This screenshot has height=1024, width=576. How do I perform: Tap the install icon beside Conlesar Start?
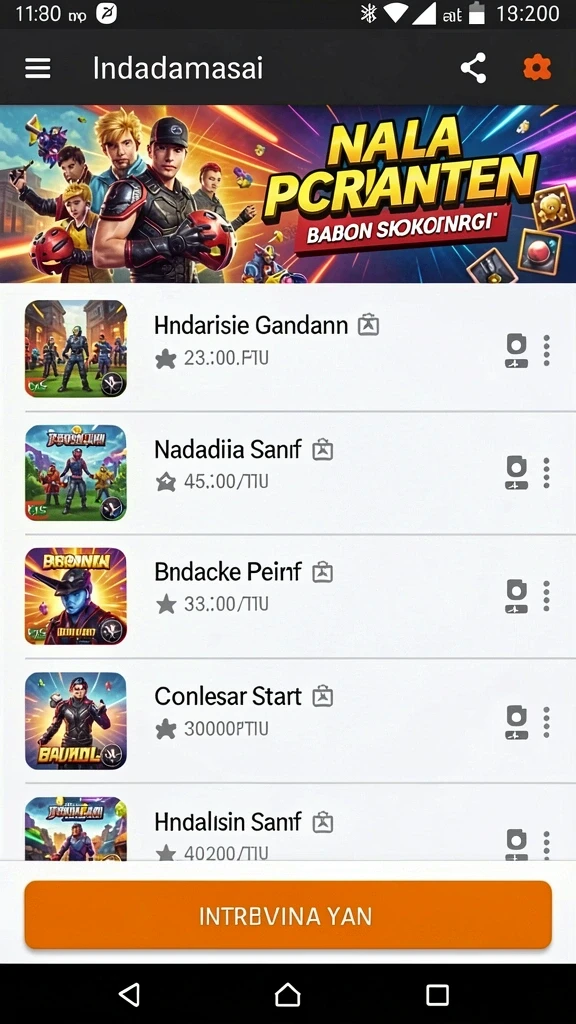(516, 722)
